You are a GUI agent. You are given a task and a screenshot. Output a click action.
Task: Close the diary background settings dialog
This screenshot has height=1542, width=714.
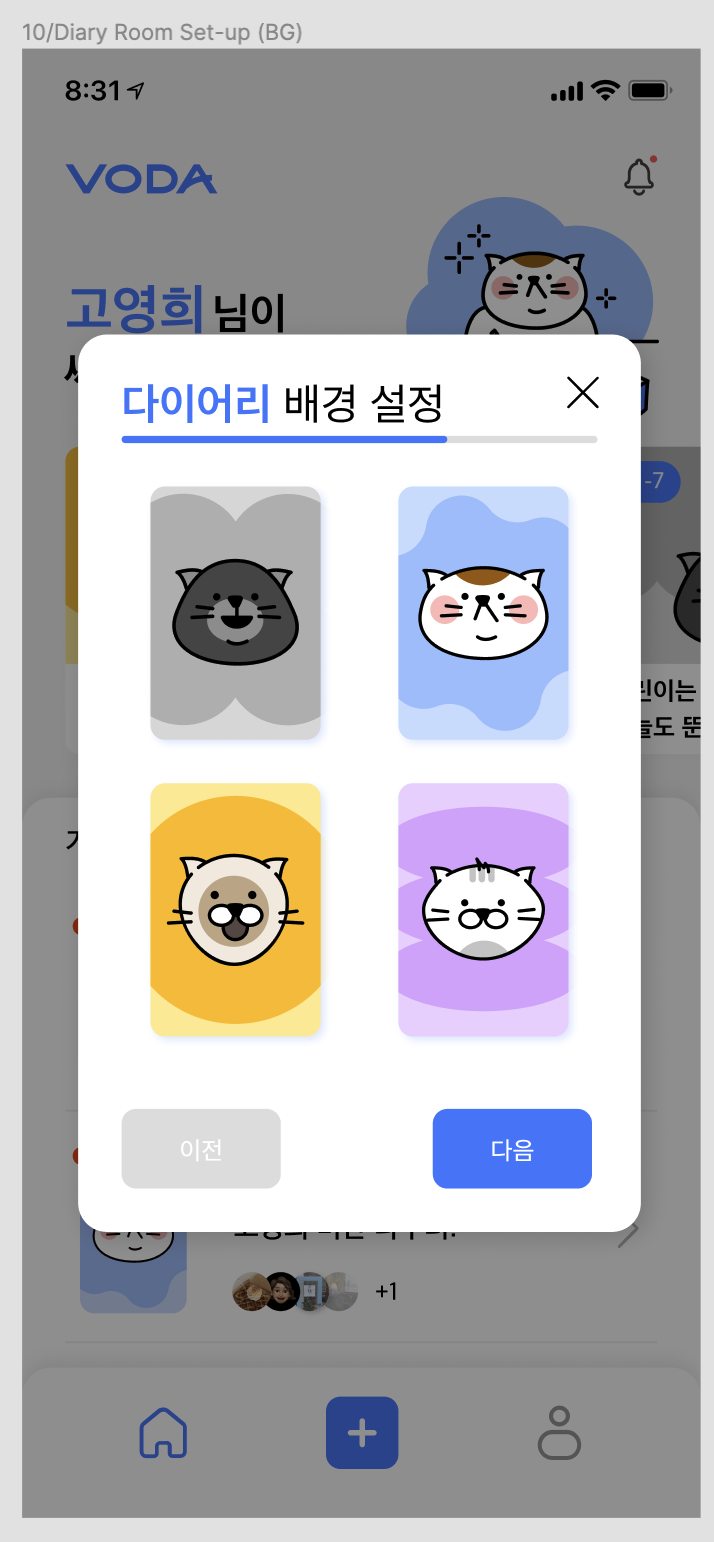pos(582,393)
